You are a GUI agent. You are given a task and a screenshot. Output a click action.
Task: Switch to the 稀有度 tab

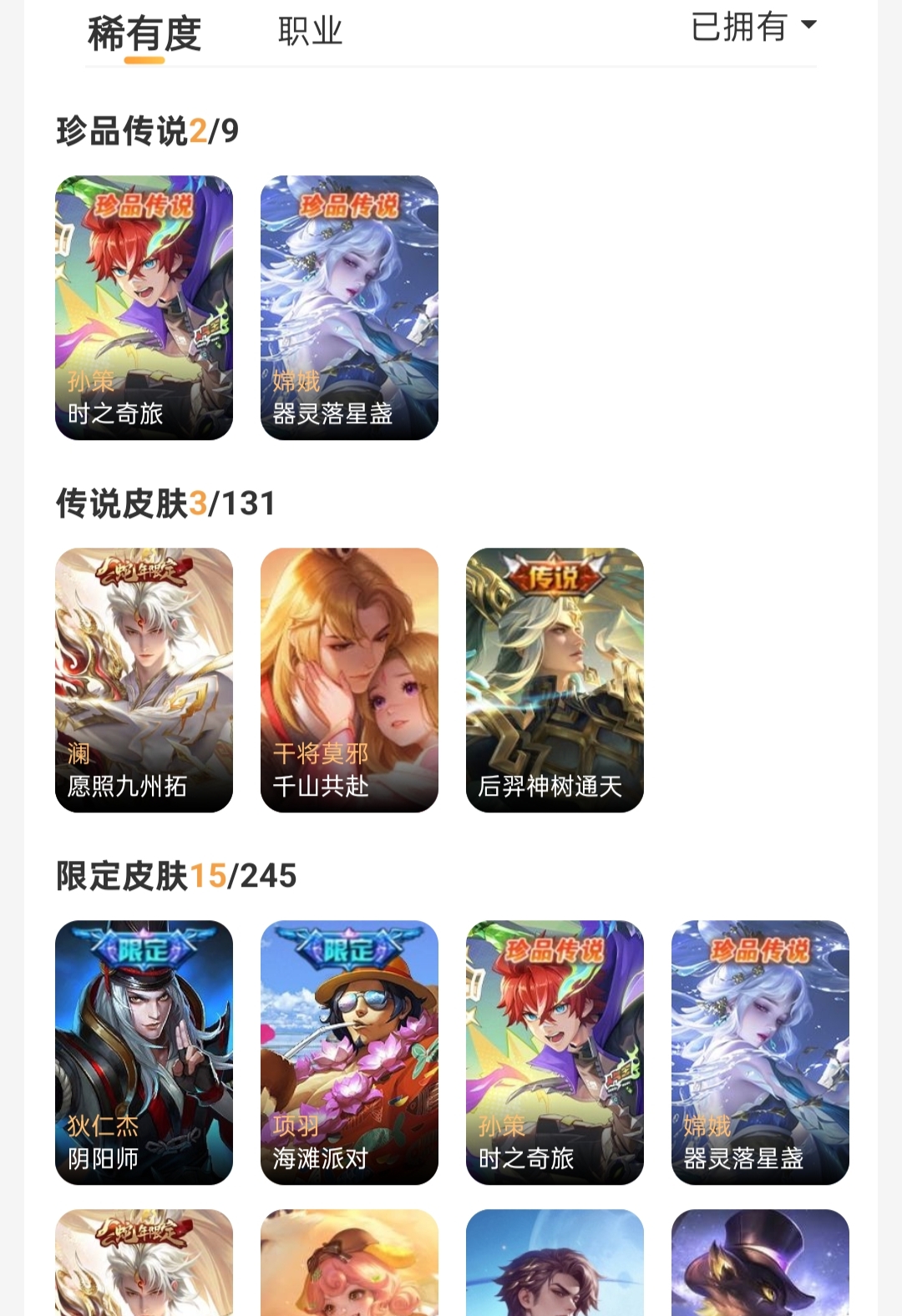click(x=144, y=34)
